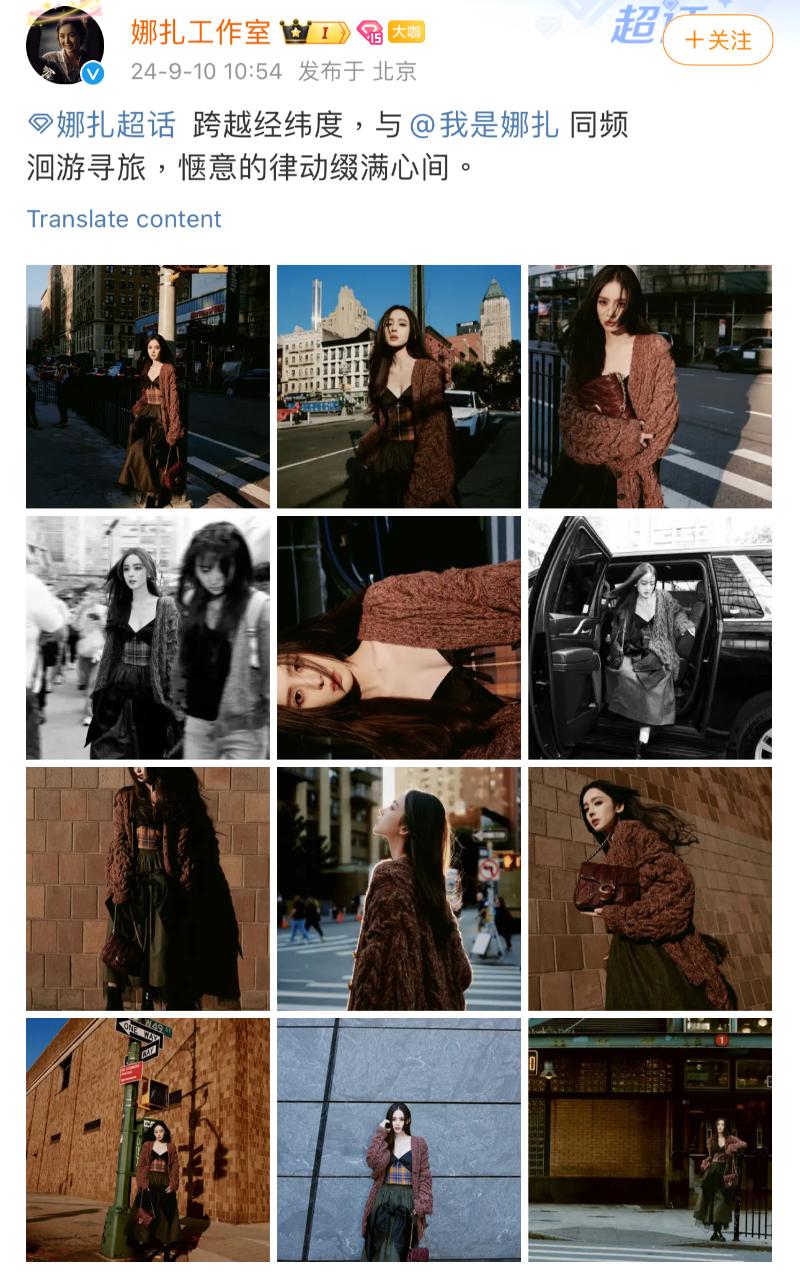View last photo under green awning
Viewport: 800px width, 1273px height.
(650, 1139)
